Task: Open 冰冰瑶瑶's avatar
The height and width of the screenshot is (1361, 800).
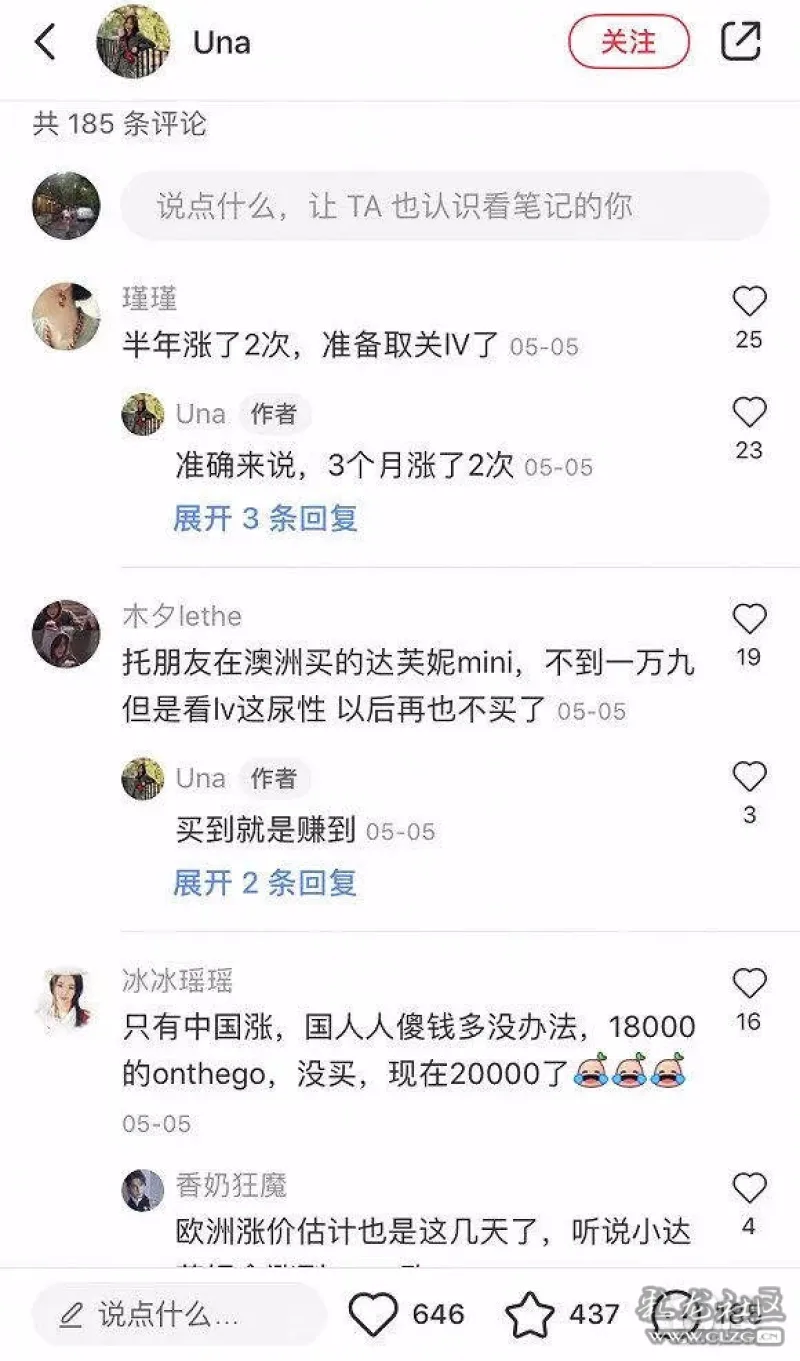Action: point(66,998)
